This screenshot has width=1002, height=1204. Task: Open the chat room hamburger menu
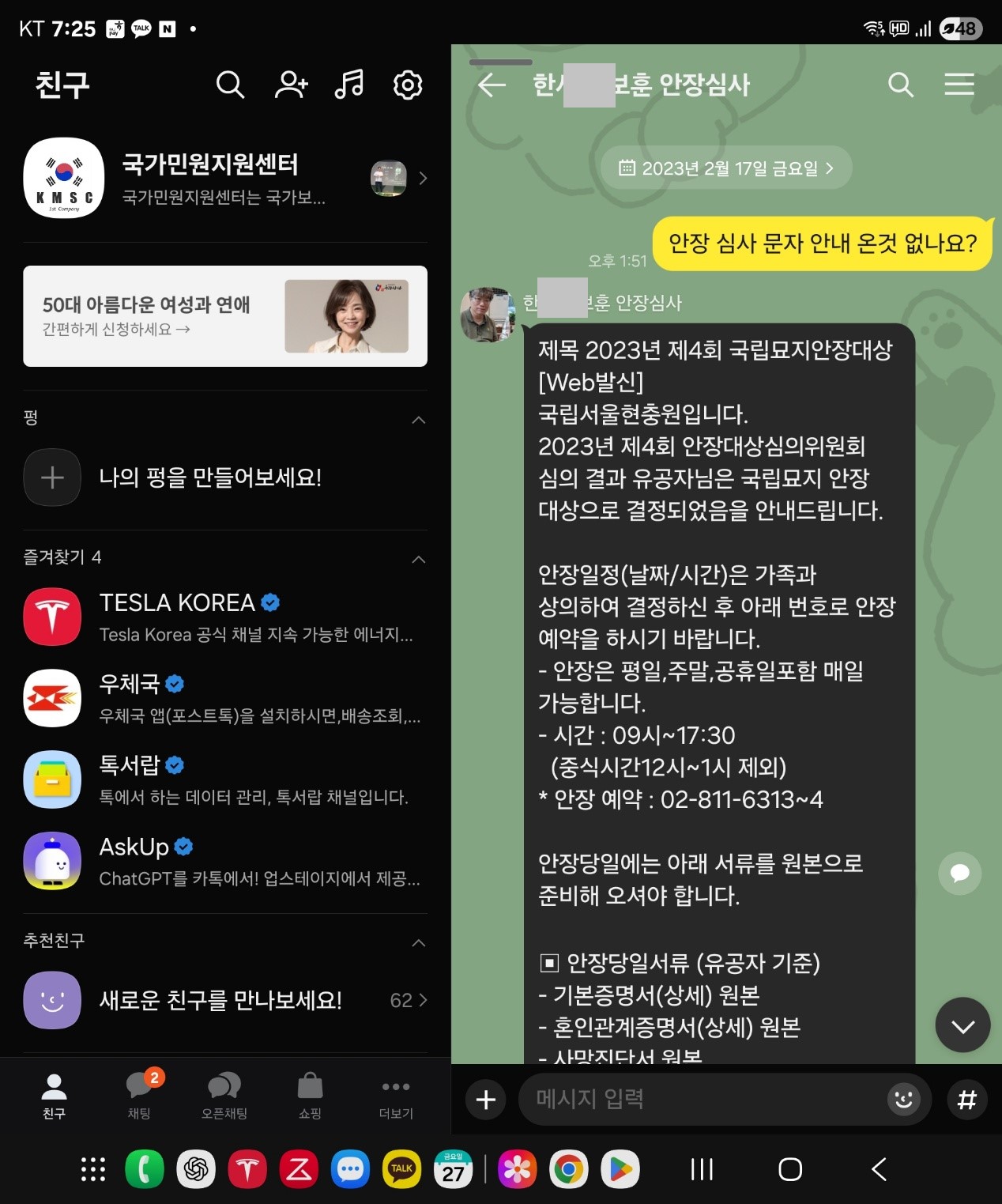pyautogui.click(x=959, y=85)
